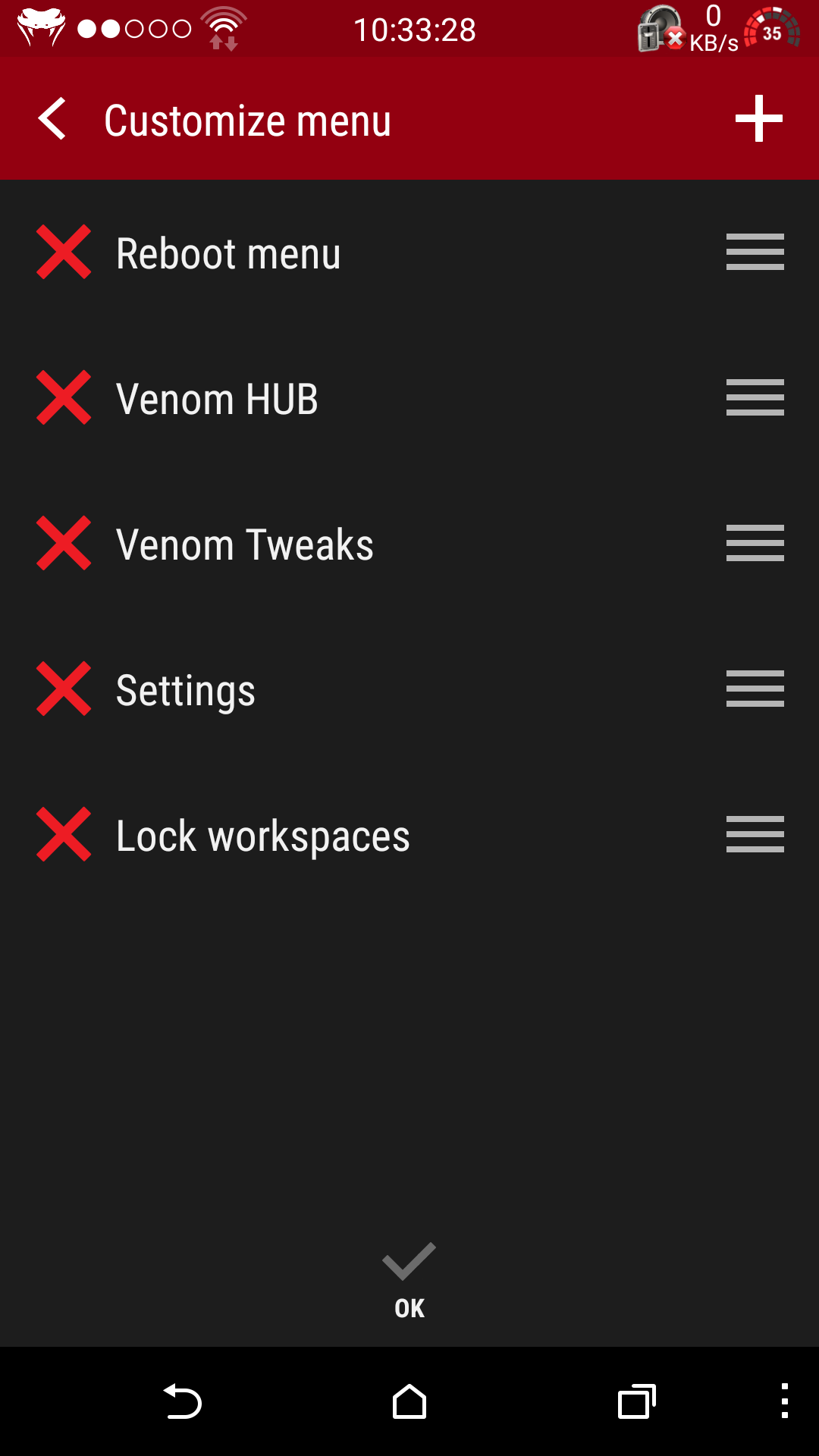819x1456 pixels.
Task: Open the navigation bar overflow dots
Action: 785,1401
